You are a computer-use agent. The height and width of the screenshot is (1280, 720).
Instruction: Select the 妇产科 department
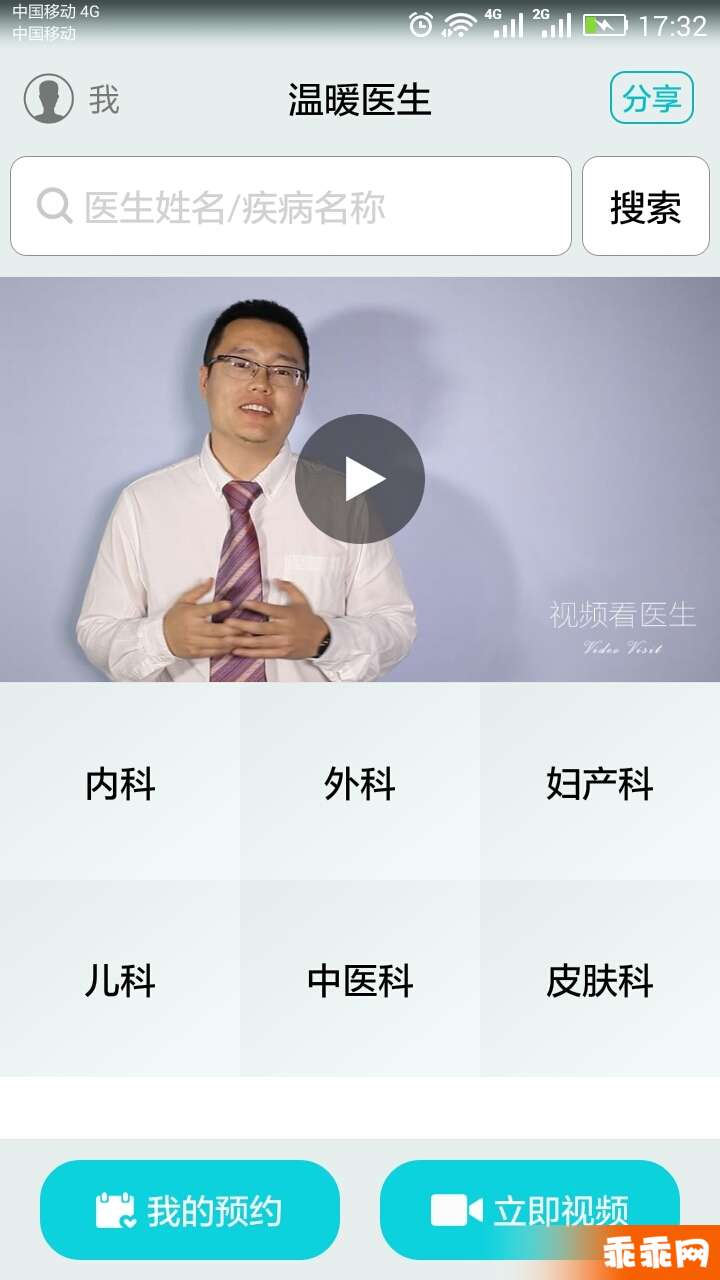pos(599,783)
